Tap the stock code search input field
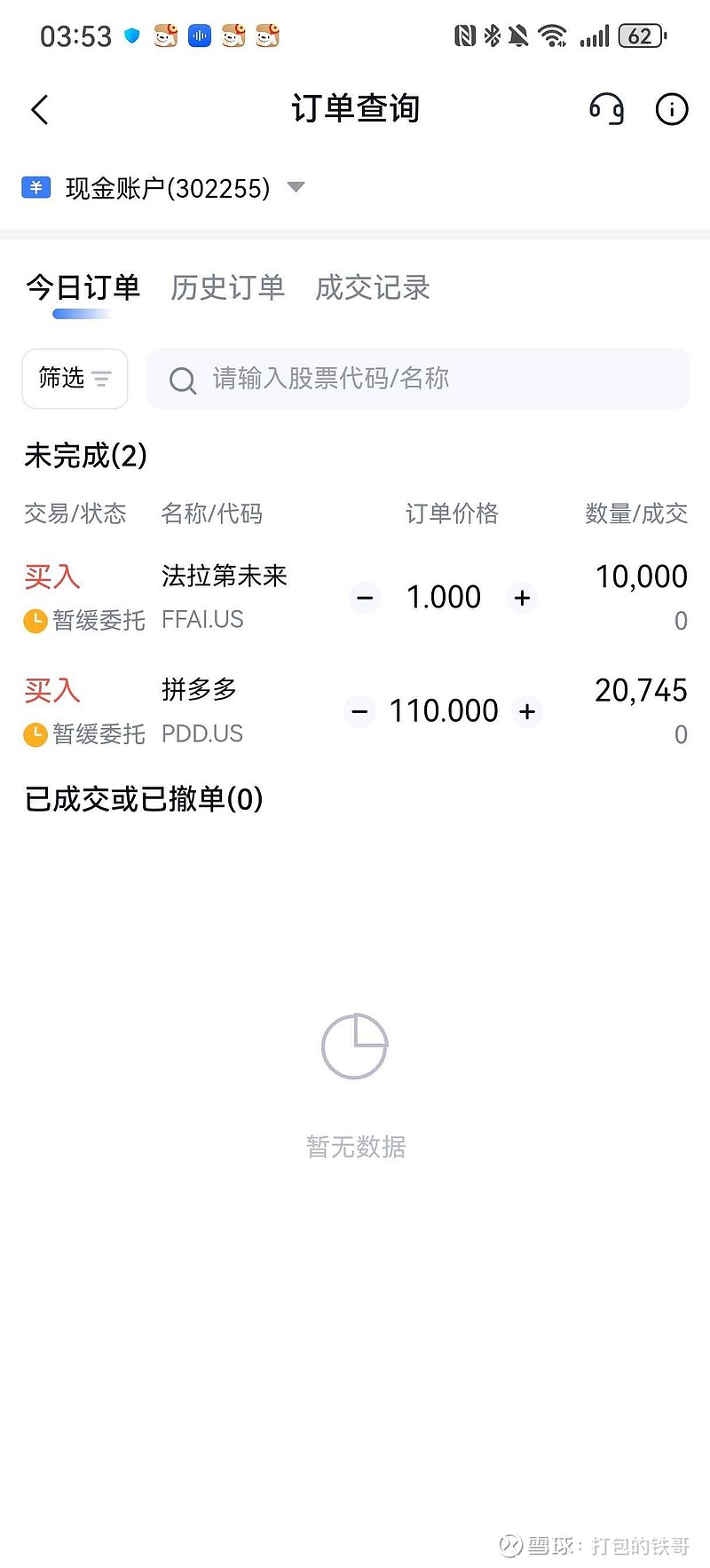Image resolution: width=710 pixels, height=1568 pixels. (417, 379)
